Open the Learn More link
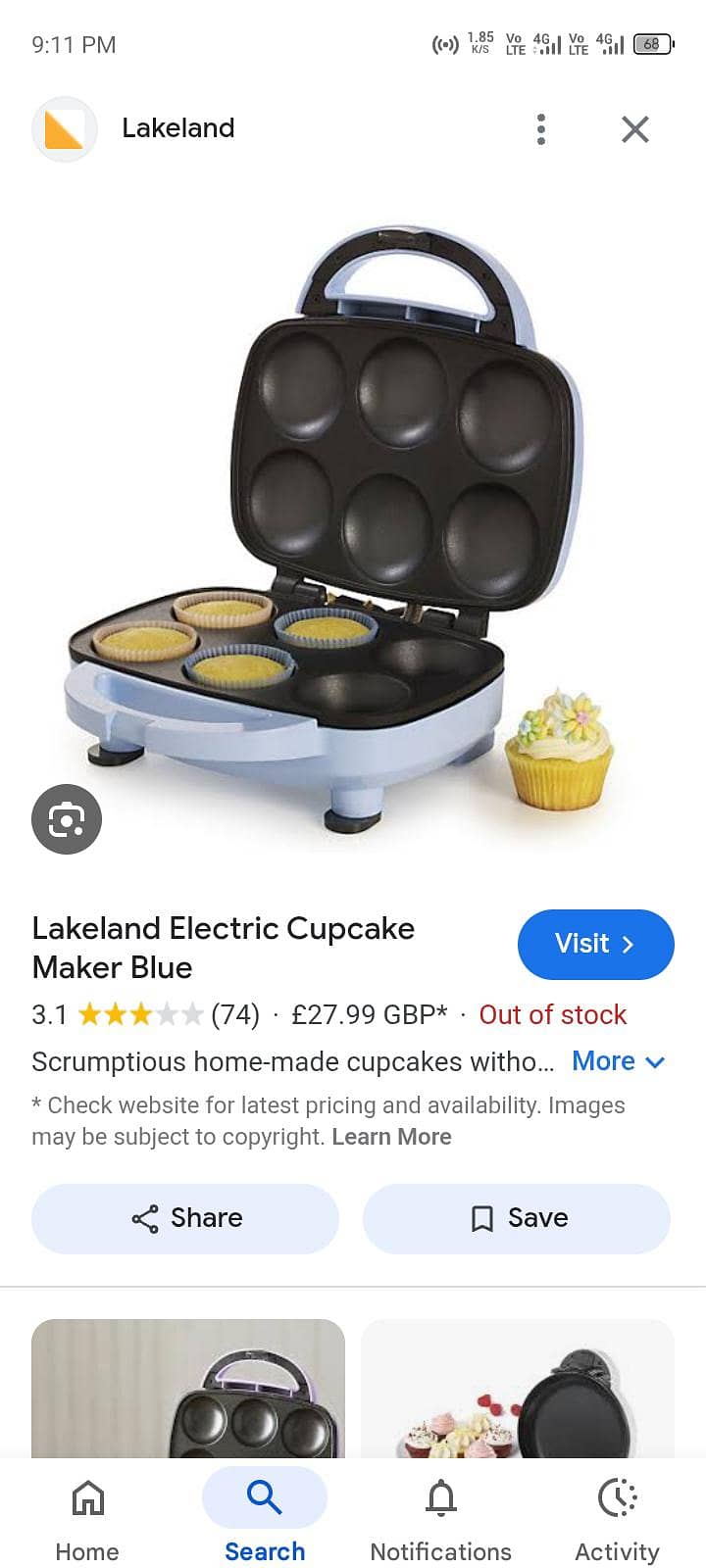706x1568 pixels. click(x=391, y=1136)
